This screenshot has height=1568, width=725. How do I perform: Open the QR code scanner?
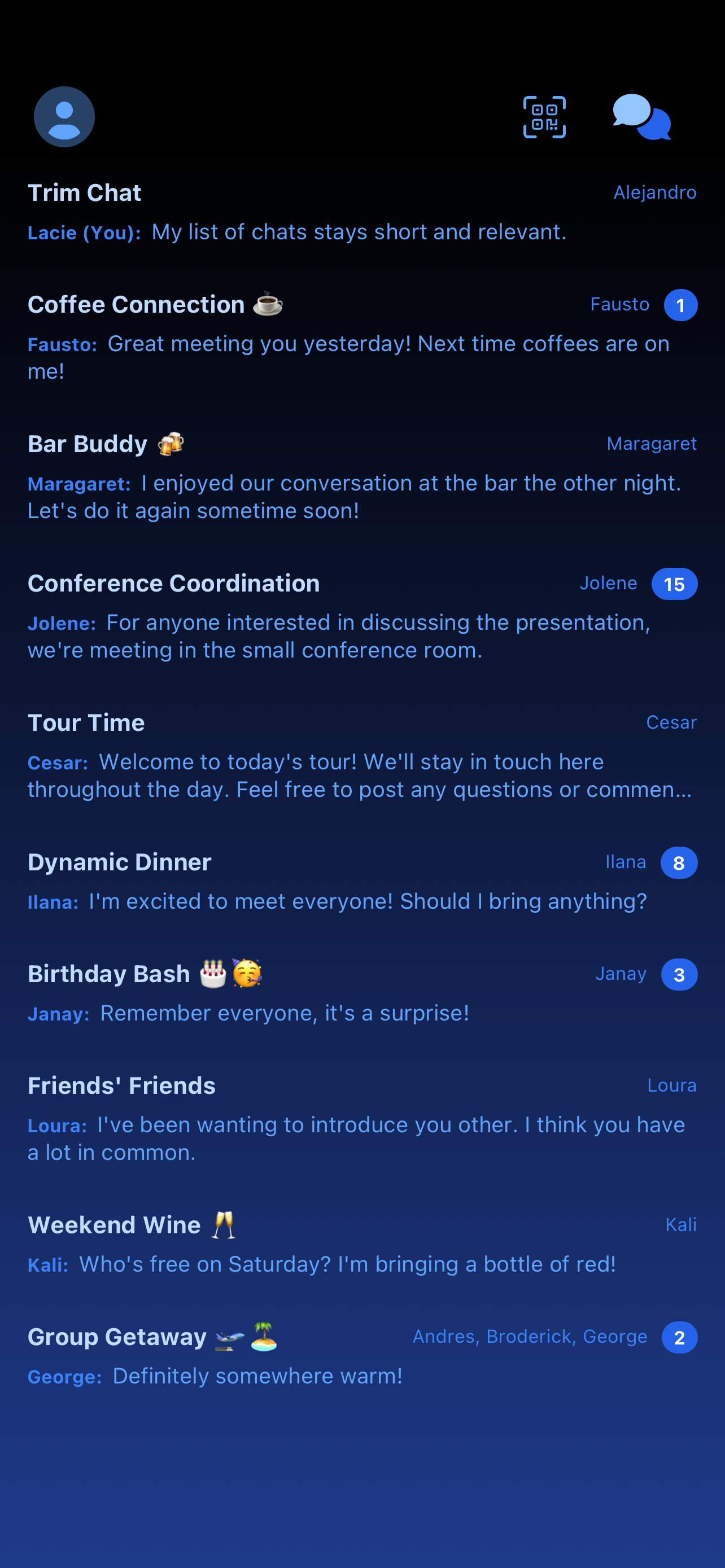coord(544,118)
